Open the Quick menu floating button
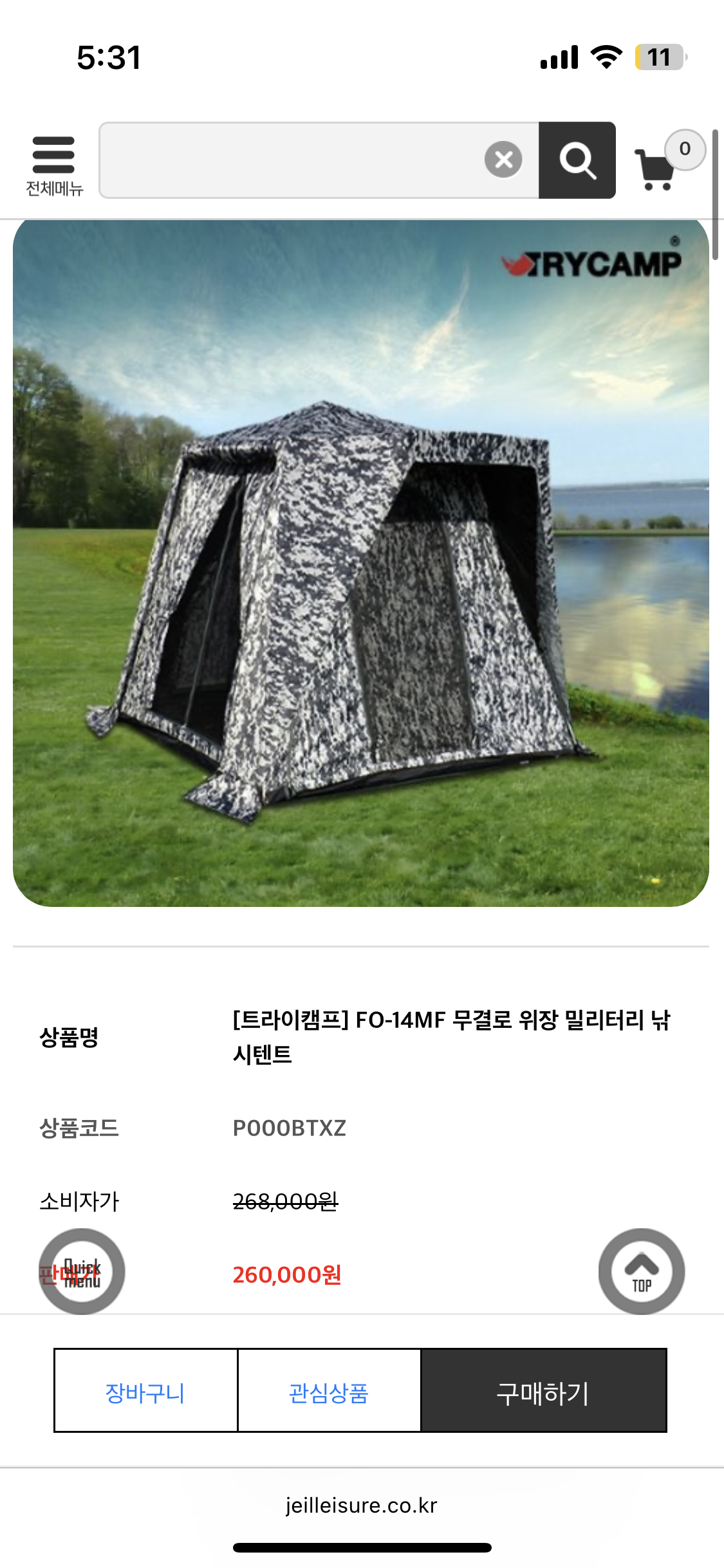This screenshot has height=1568, width=724. point(82,1271)
